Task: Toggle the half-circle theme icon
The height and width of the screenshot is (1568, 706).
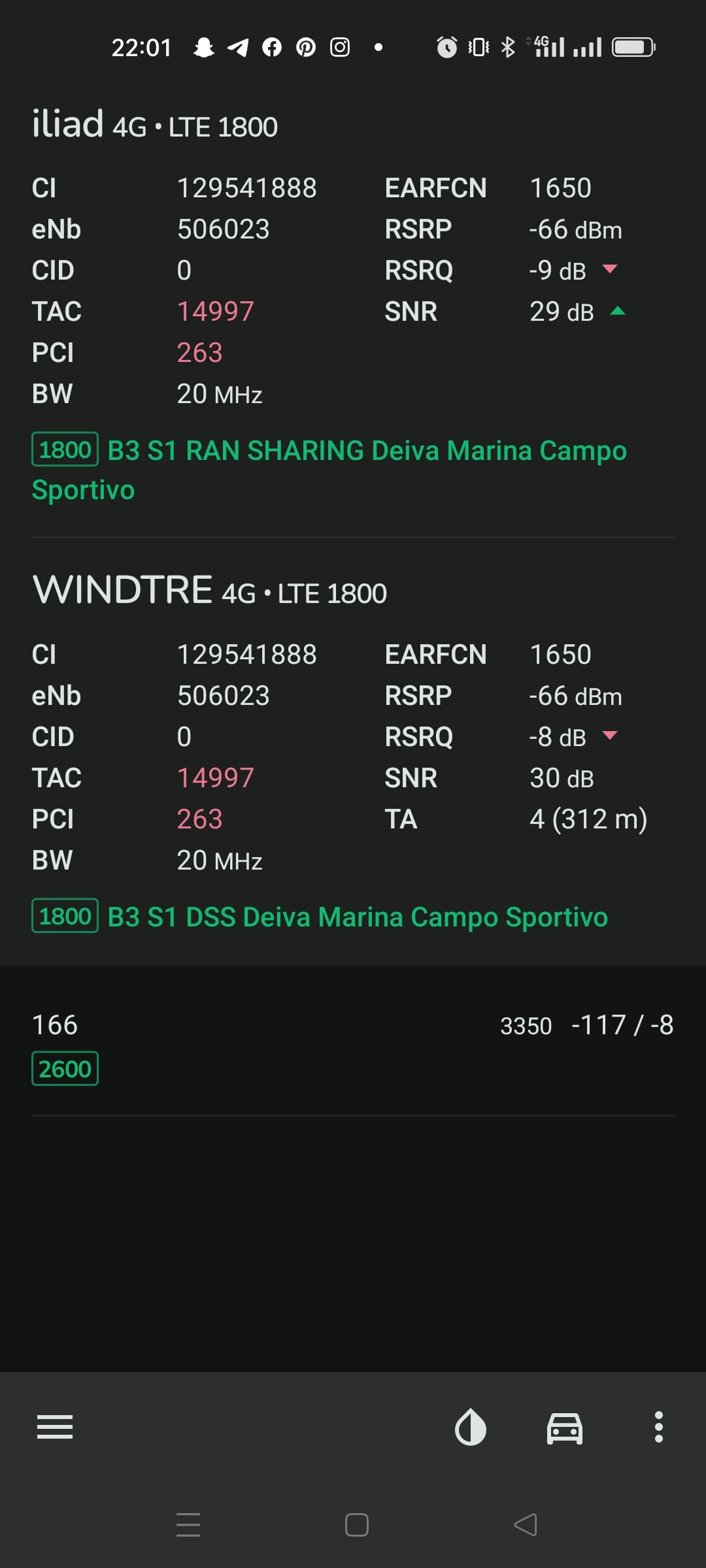Action: coord(471,1427)
